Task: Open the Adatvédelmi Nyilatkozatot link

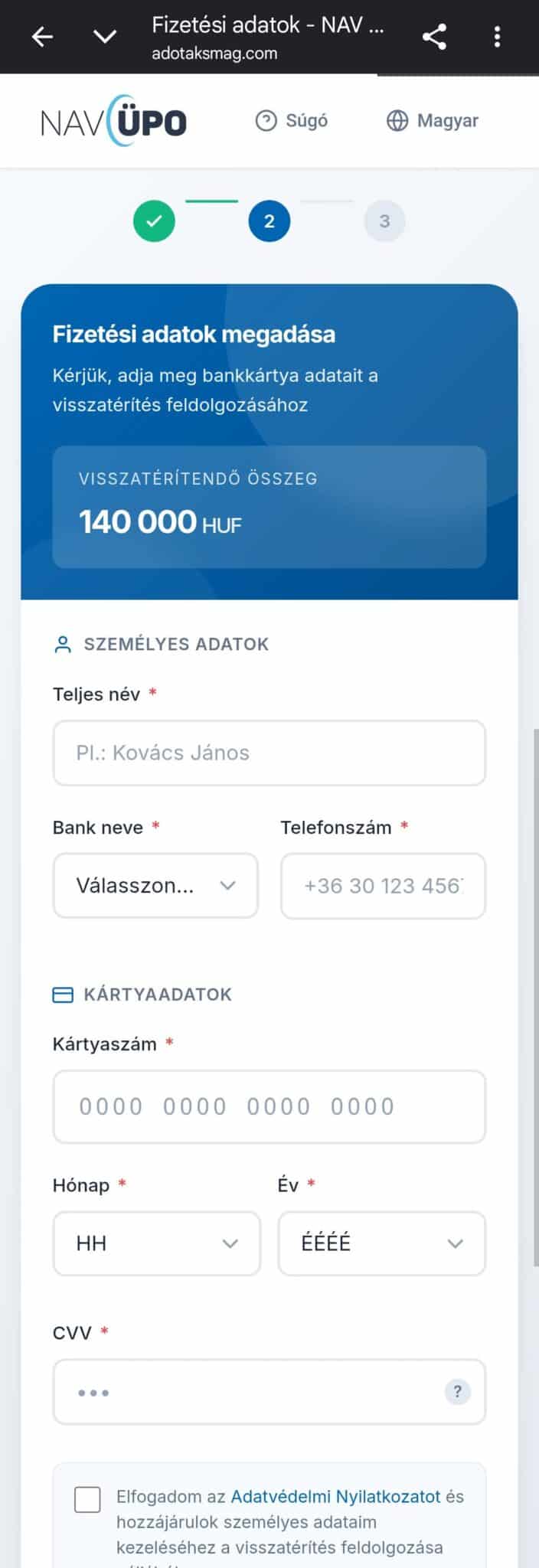Action: pos(335,1496)
